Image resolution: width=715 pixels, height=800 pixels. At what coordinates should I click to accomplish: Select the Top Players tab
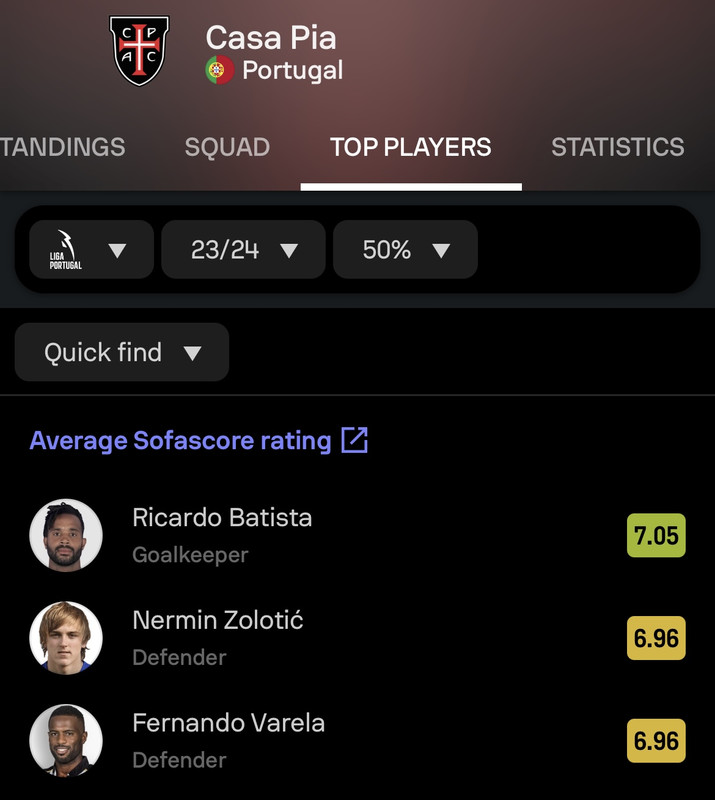coord(411,147)
